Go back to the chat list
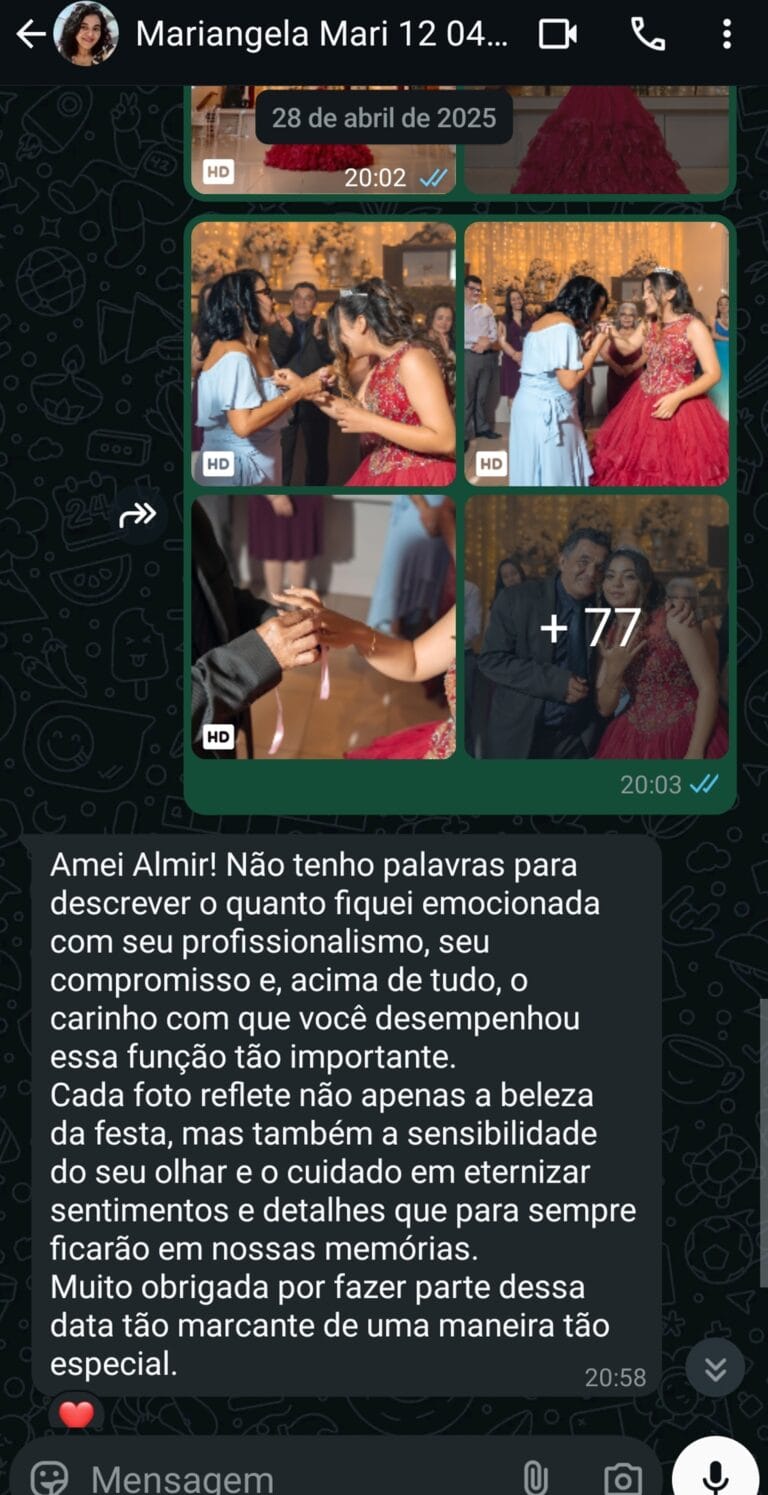The height and width of the screenshot is (1495, 768). click(30, 35)
